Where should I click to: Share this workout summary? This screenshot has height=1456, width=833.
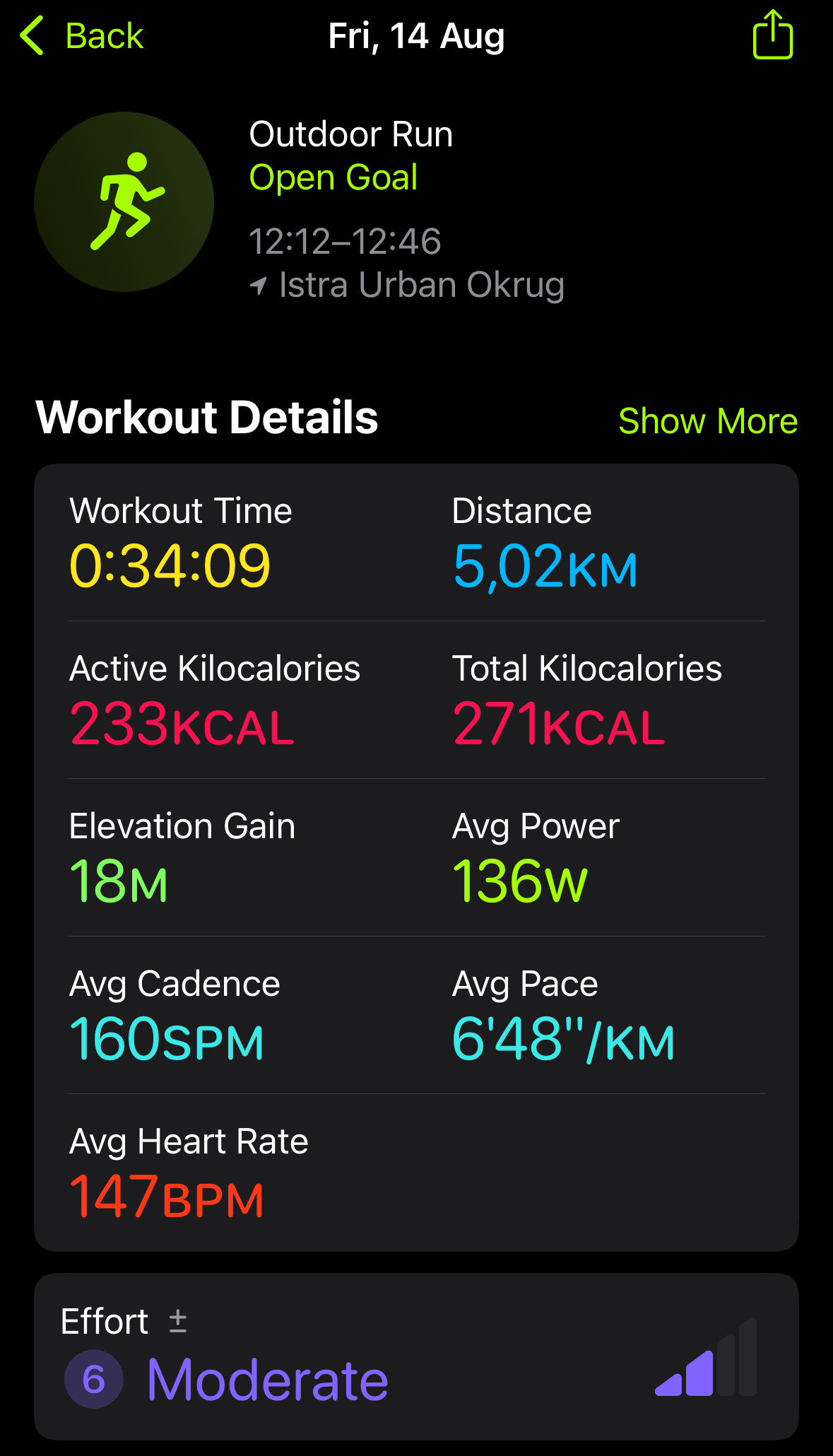coord(773,34)
